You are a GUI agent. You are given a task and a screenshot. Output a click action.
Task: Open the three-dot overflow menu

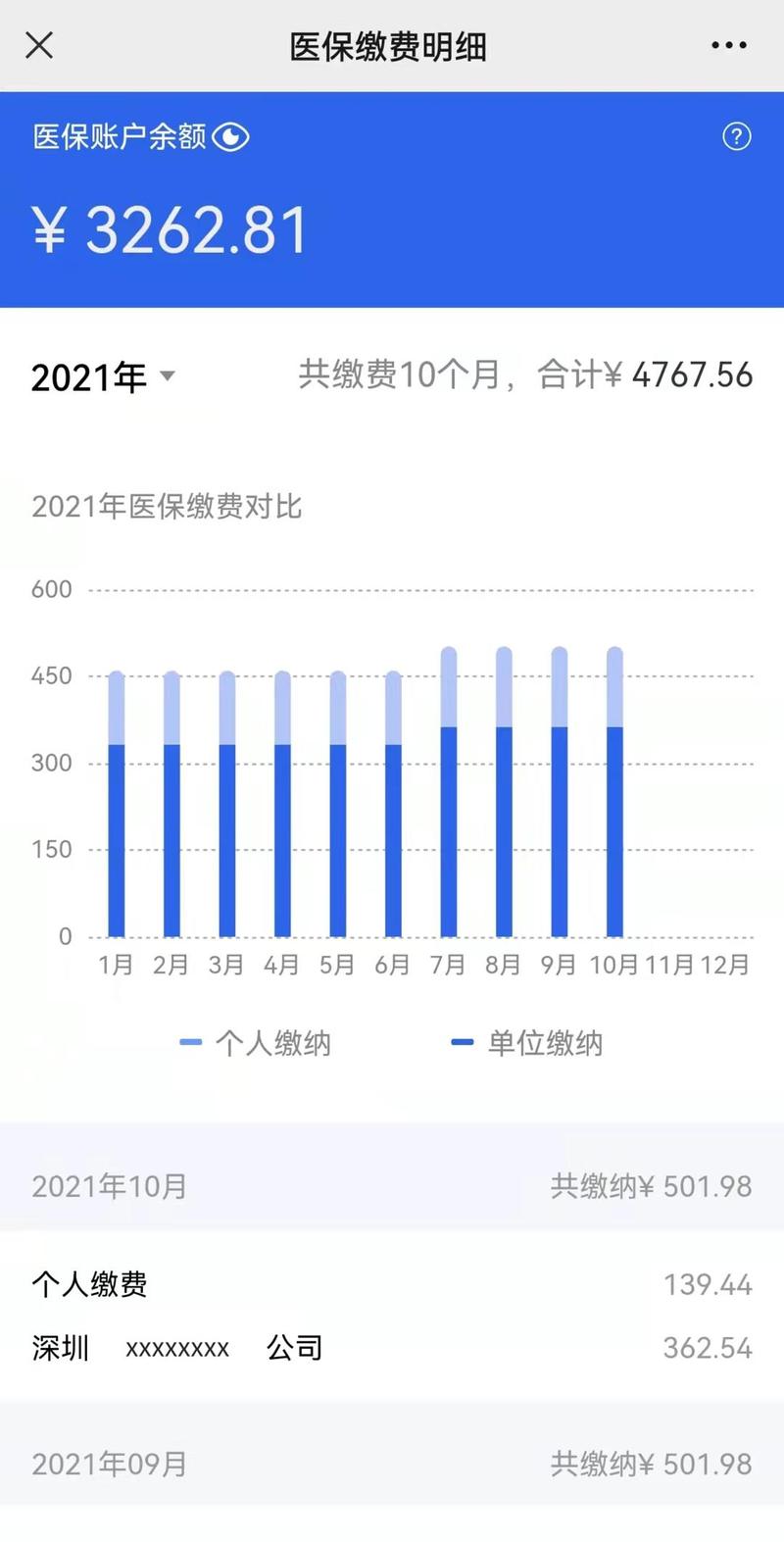click(729, 46)
